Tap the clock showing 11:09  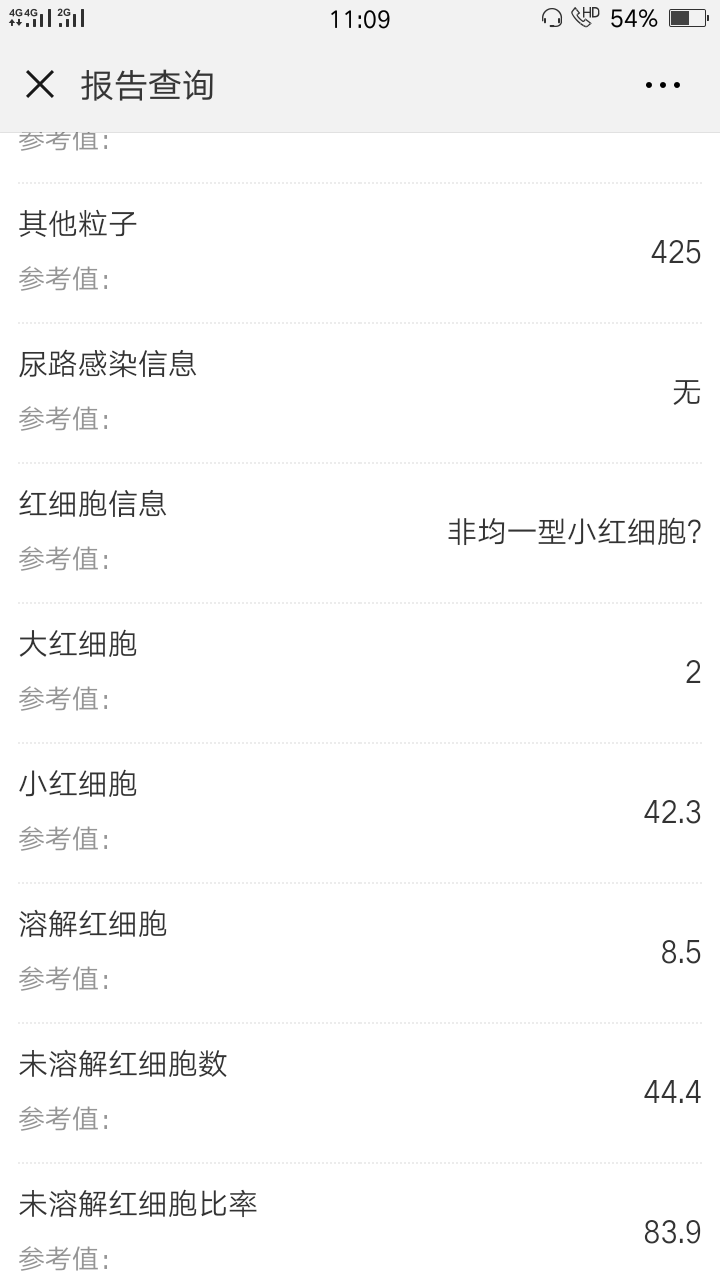[x=360, y=19]
